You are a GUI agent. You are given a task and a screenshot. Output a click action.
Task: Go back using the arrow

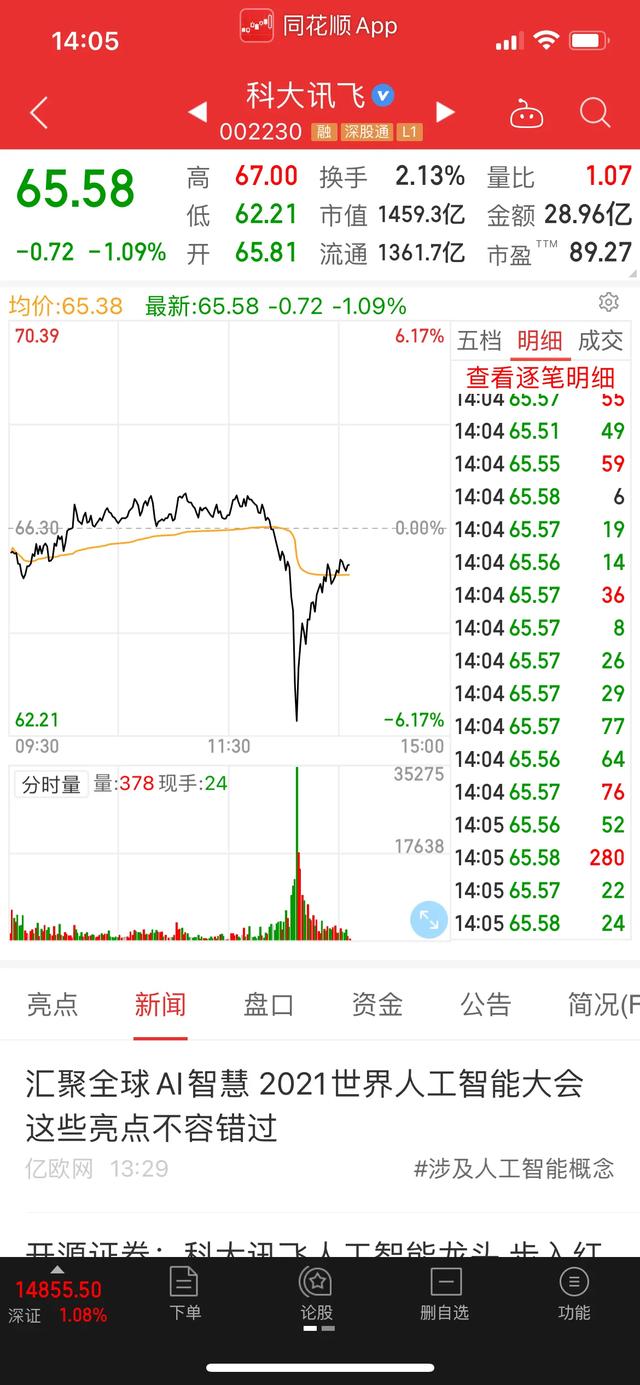pos(39,113)
